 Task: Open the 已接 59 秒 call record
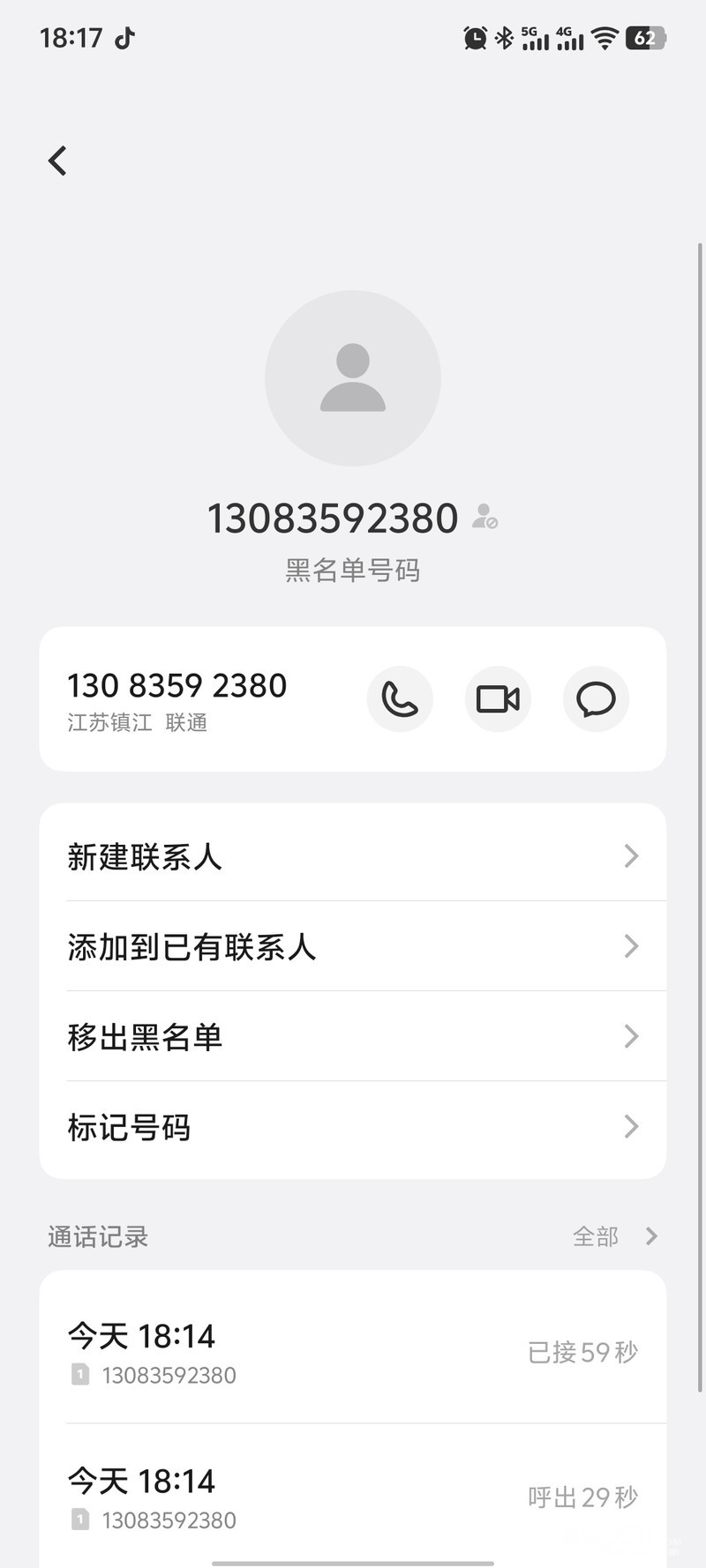[x=353, y=1352]
